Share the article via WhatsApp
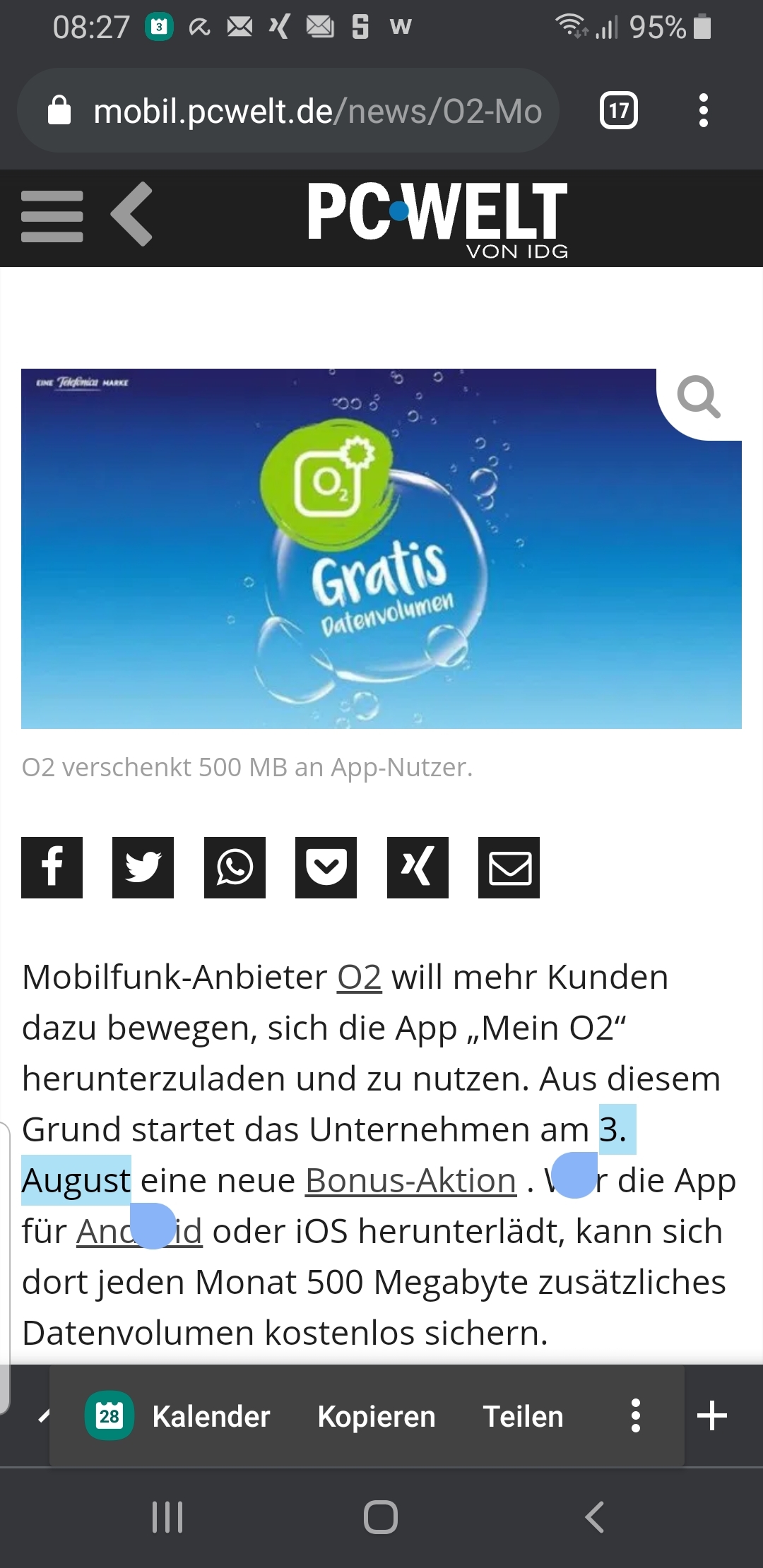Screen dimensions: 763x1568 coord(235,867)
